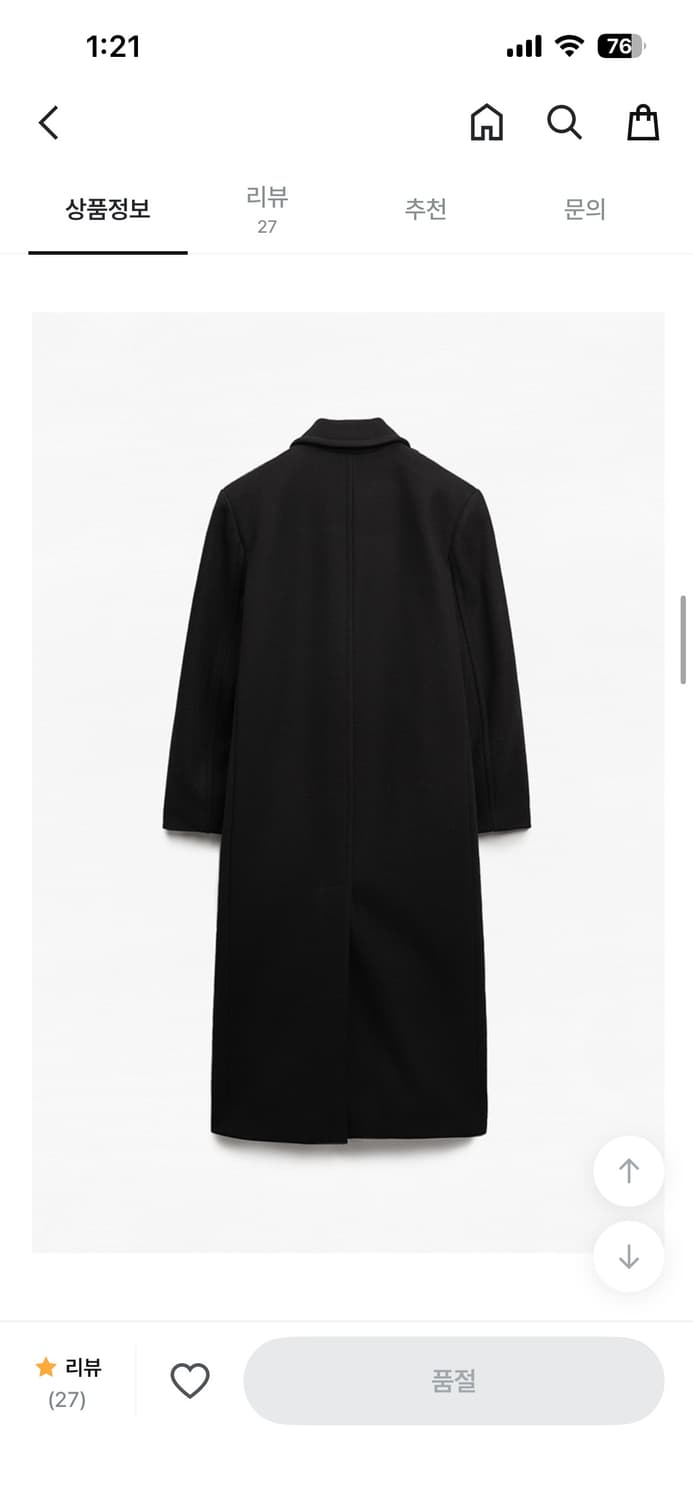
Task: Switch to the 문의 tab
Action: [585, 209]
